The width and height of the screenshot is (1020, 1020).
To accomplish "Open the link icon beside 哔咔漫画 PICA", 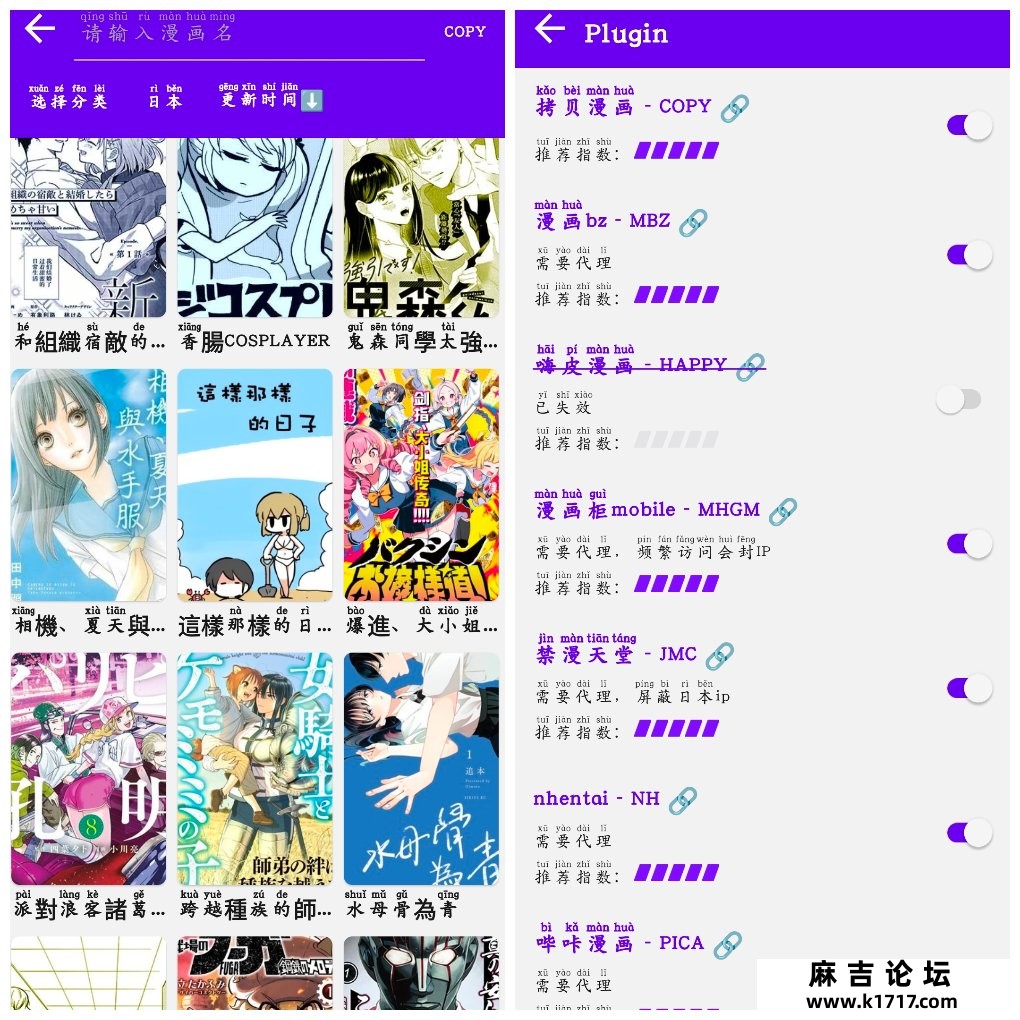I will coord(728,944).
